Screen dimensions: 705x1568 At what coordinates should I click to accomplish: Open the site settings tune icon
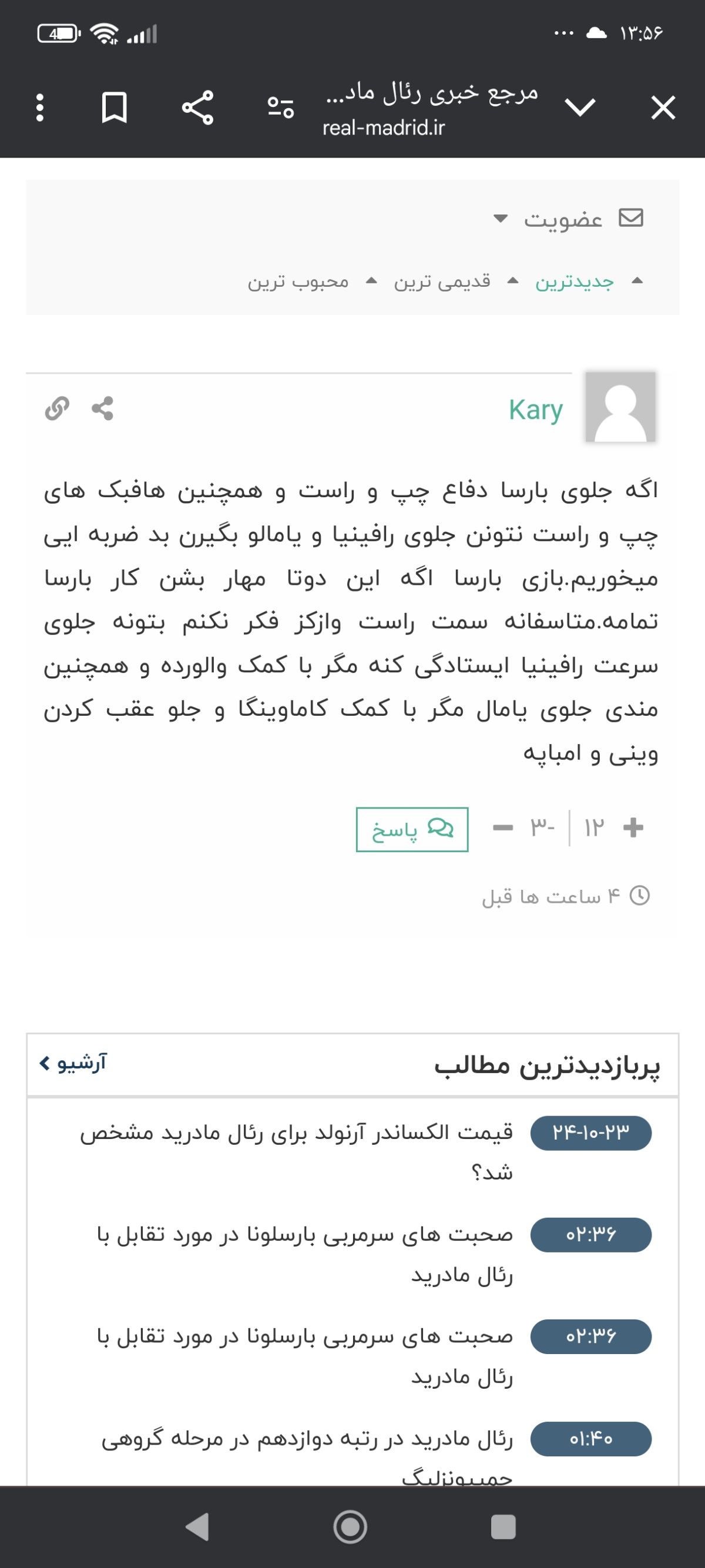pos(280,108)
